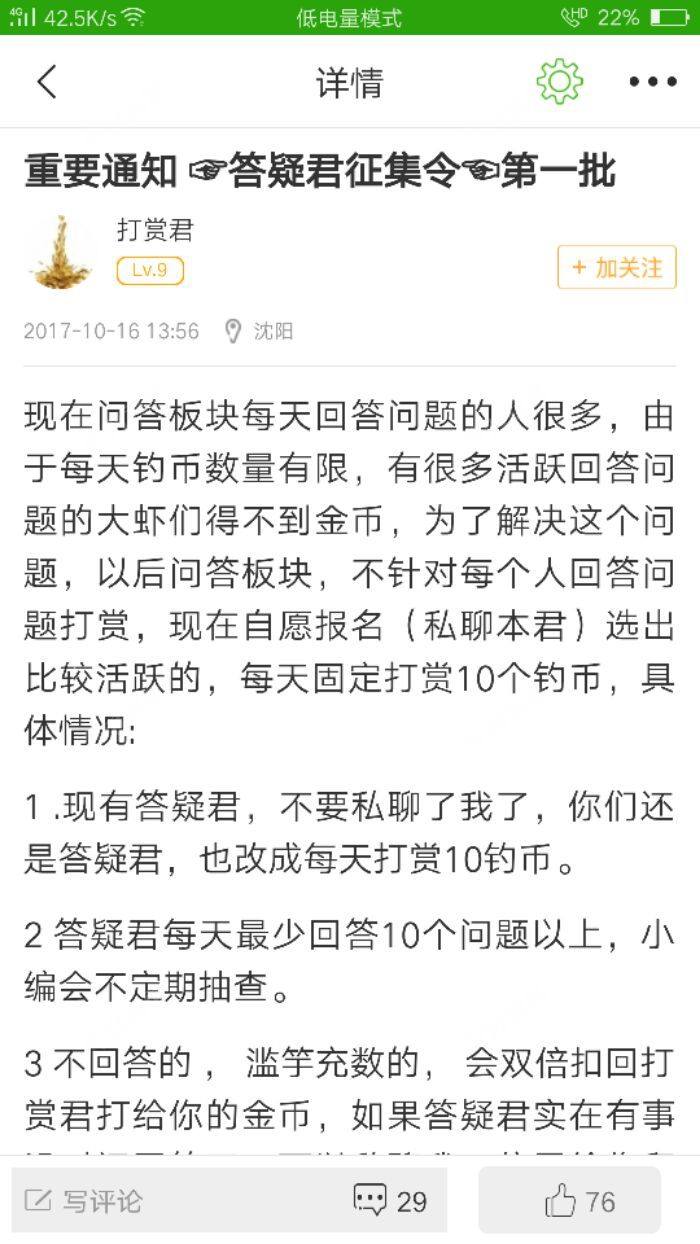Follow 打赏君 with 加关注 button

point(616,268)
